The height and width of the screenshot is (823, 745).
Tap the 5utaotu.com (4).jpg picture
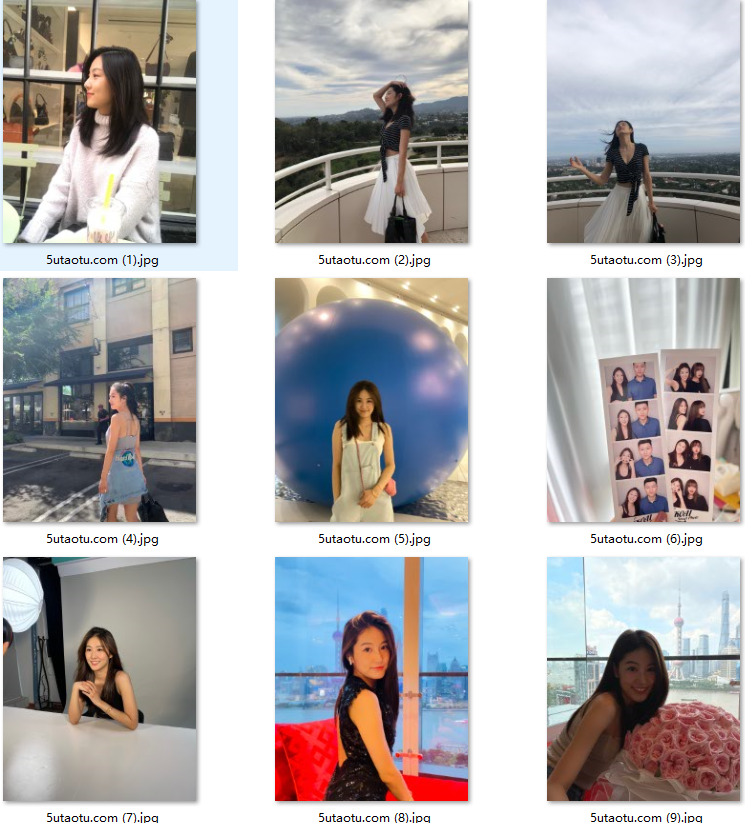[x=100, y=400]
